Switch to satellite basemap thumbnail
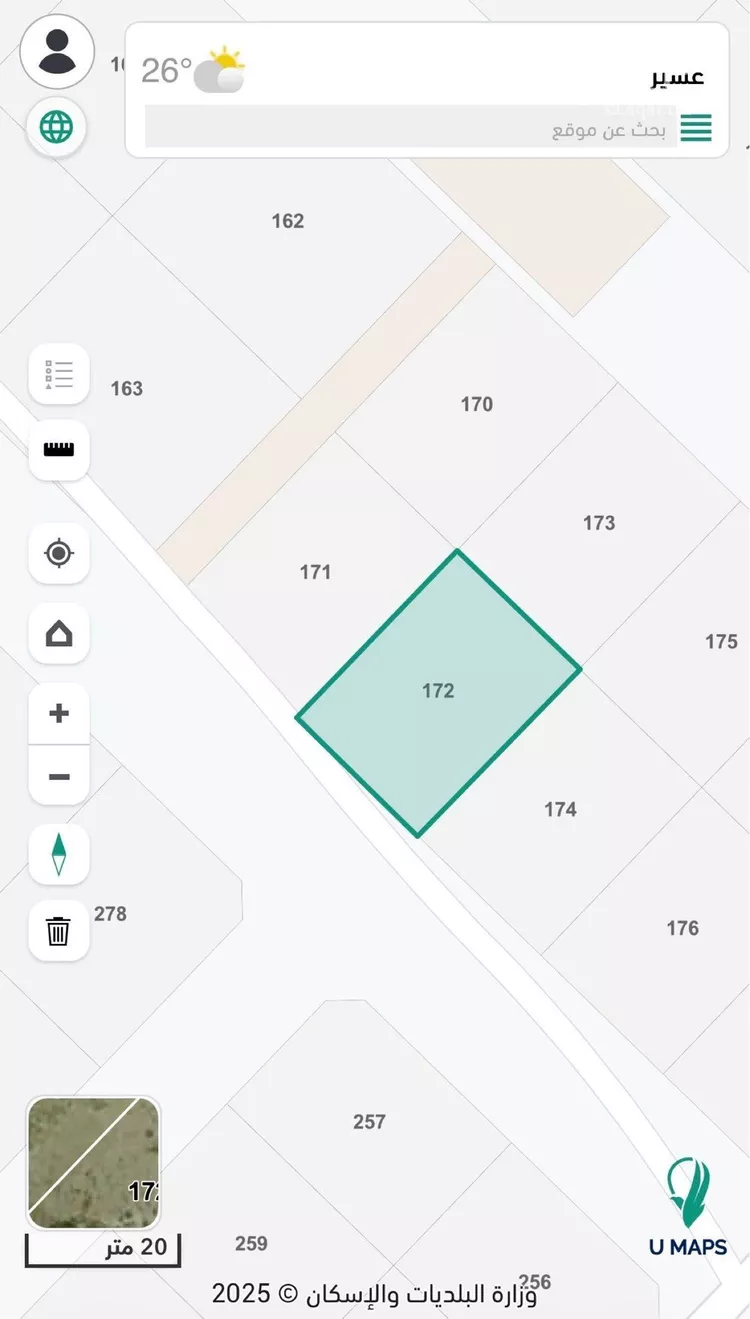 (93, 1163)
